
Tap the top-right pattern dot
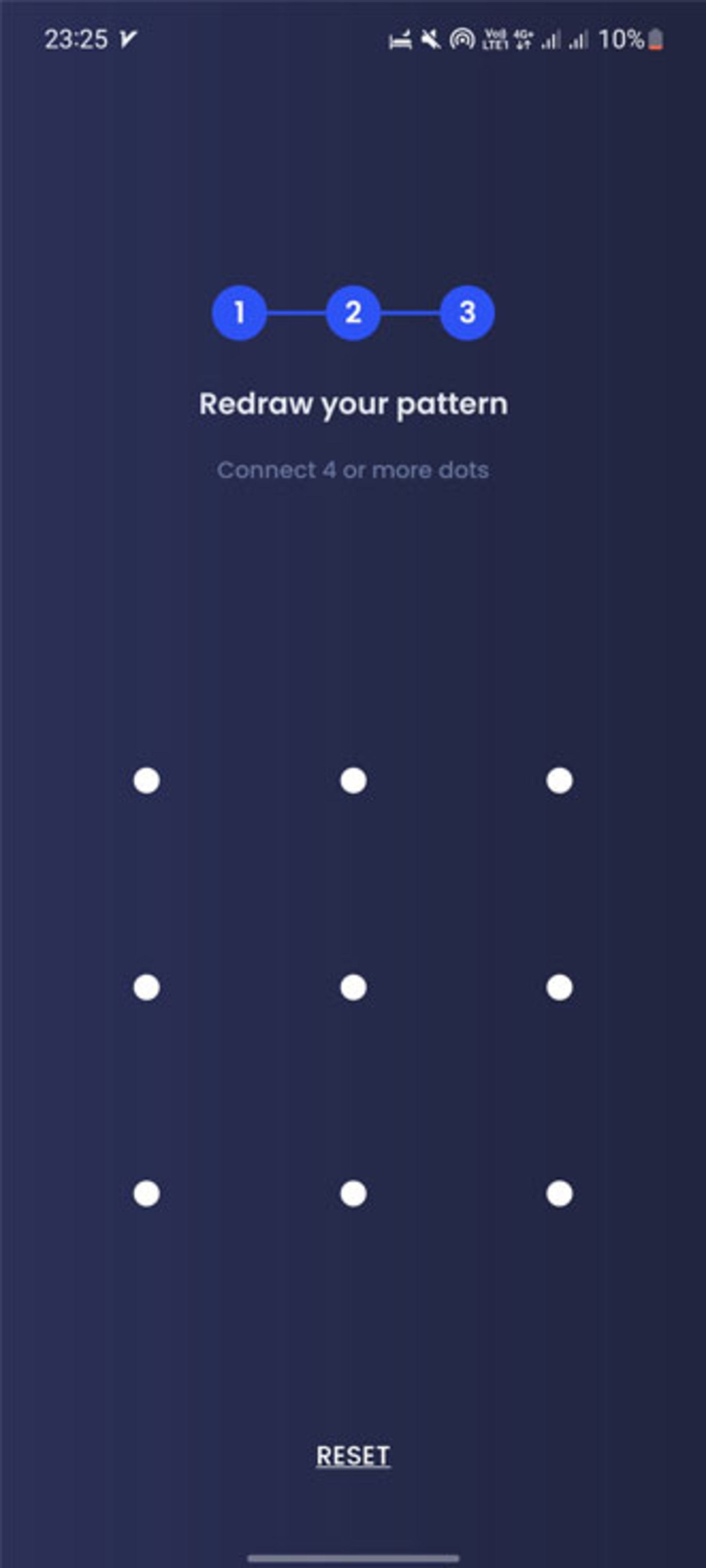pos(559,781)
